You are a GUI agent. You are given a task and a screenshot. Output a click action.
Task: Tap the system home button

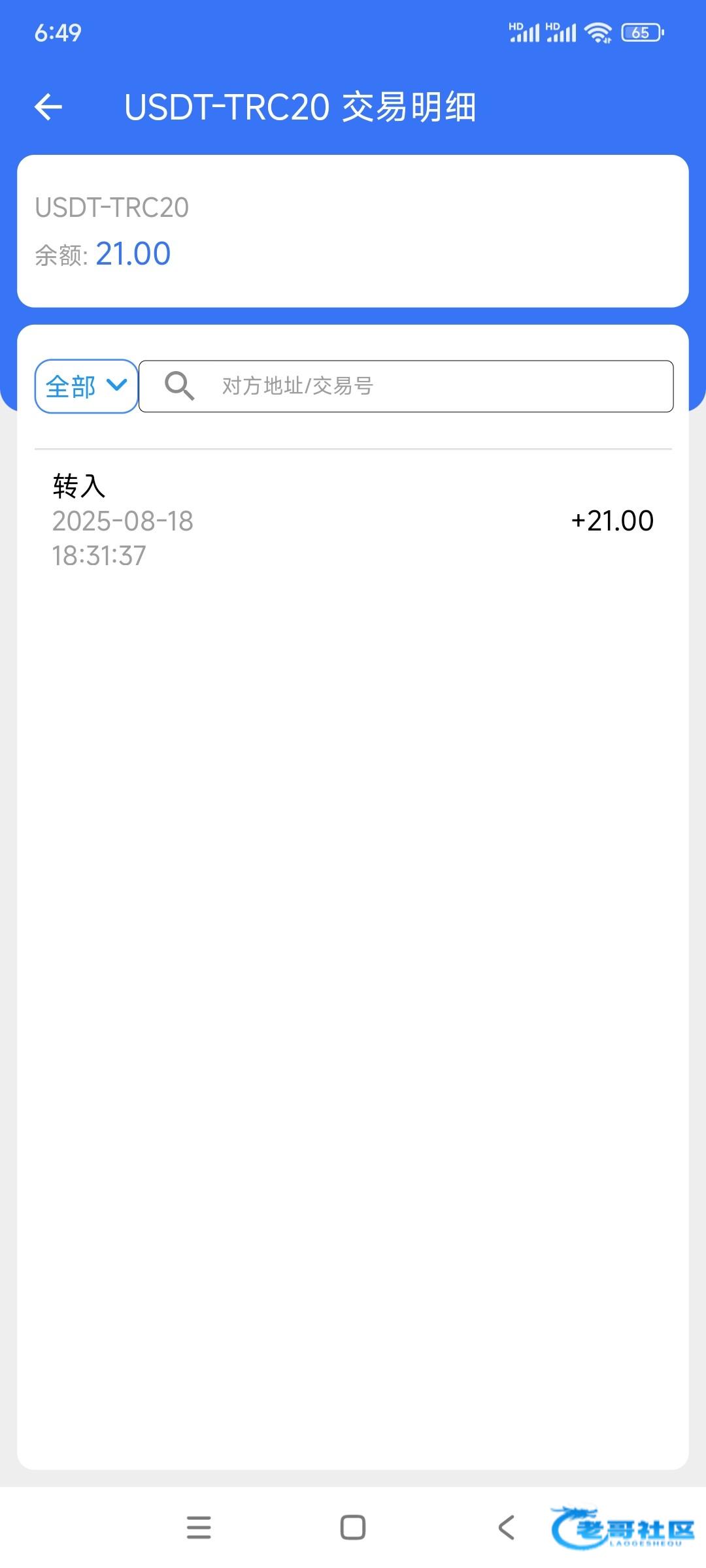tap(353, 1527)
